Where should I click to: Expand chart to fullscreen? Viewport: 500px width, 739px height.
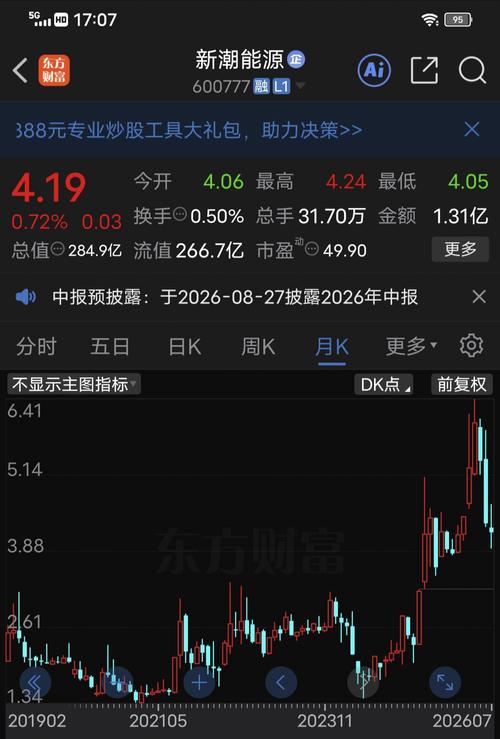445,682
